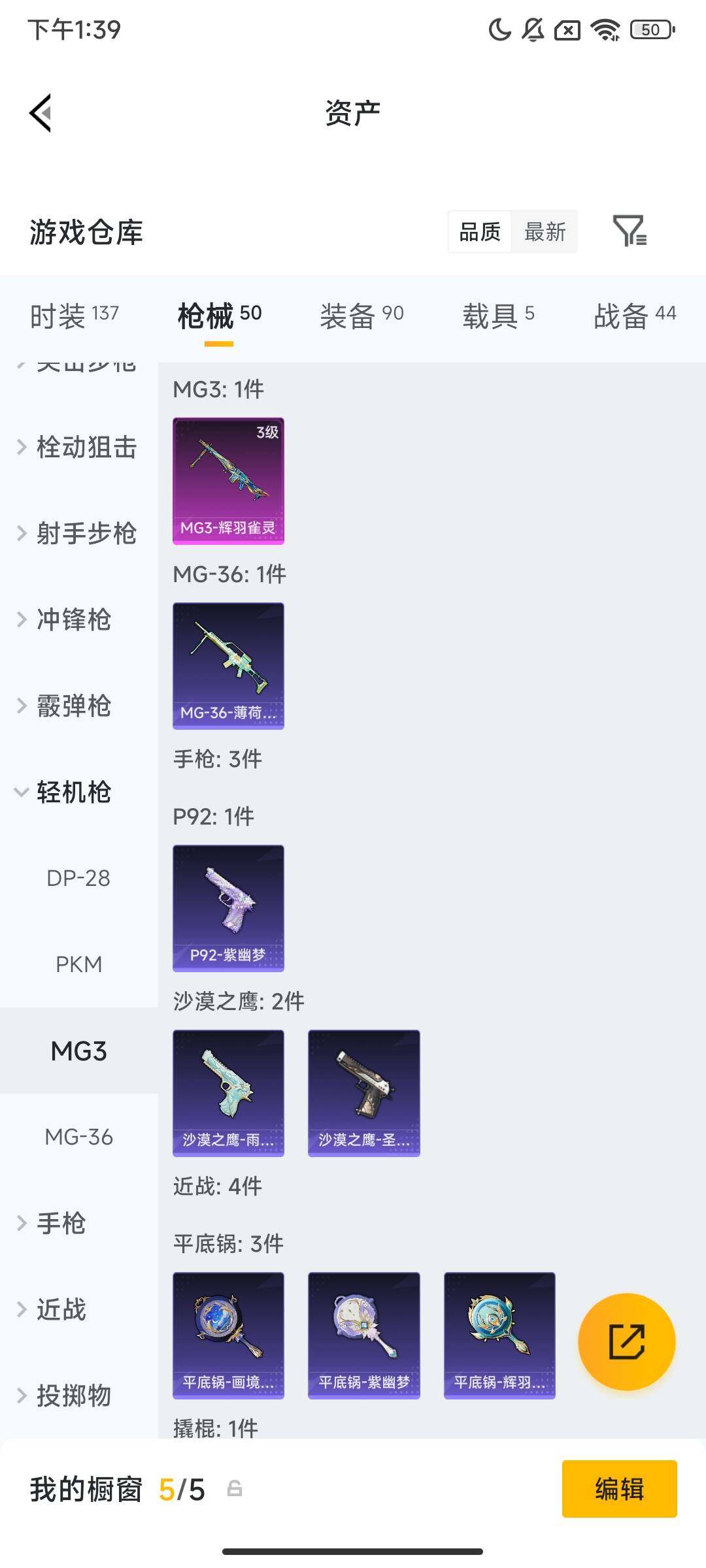Open the P92-紫幽梦 item card
This screenshot has width=706, height=1568.
[228, 908]
